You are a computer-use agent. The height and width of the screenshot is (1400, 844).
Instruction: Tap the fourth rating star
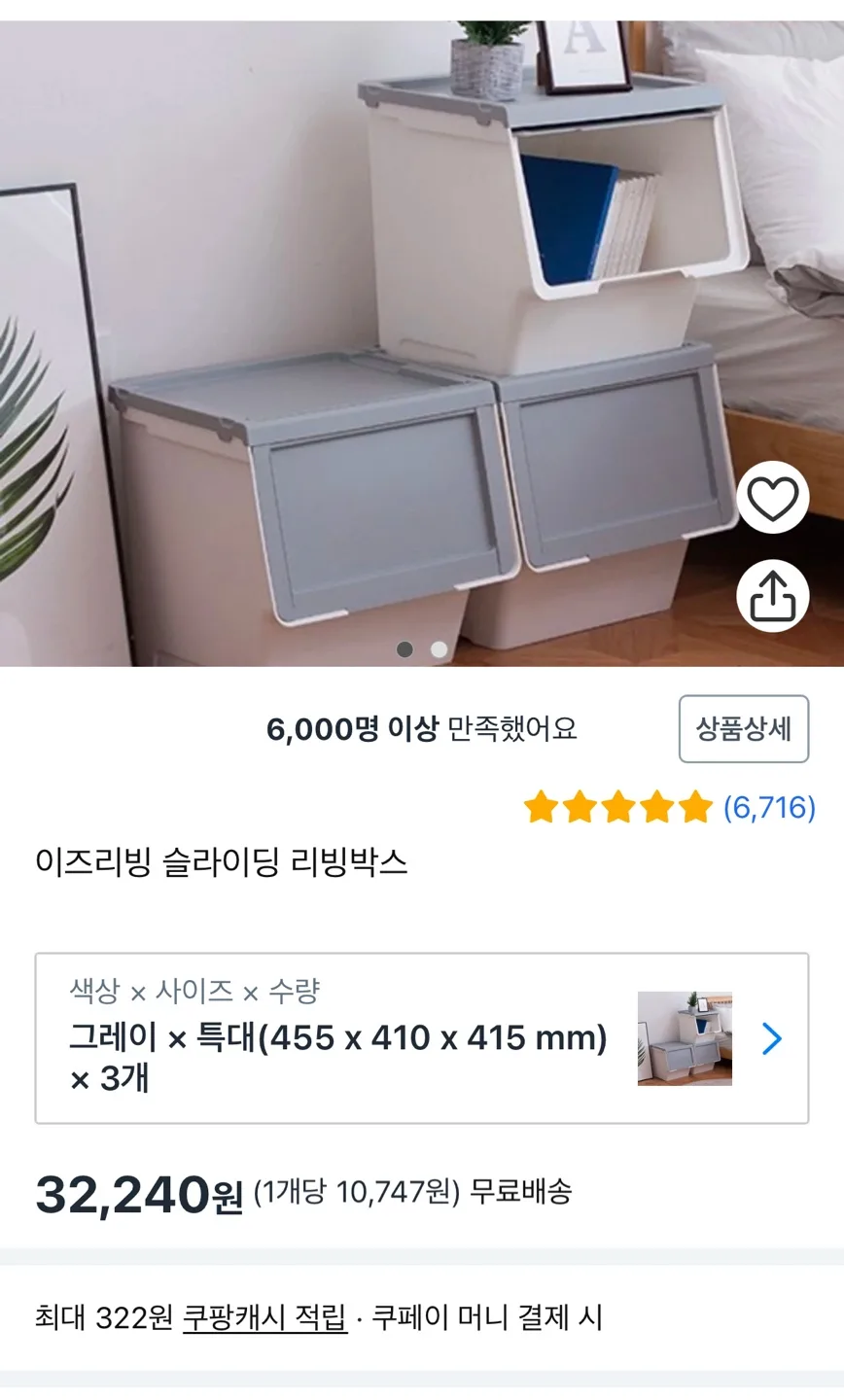coord(657,806)
